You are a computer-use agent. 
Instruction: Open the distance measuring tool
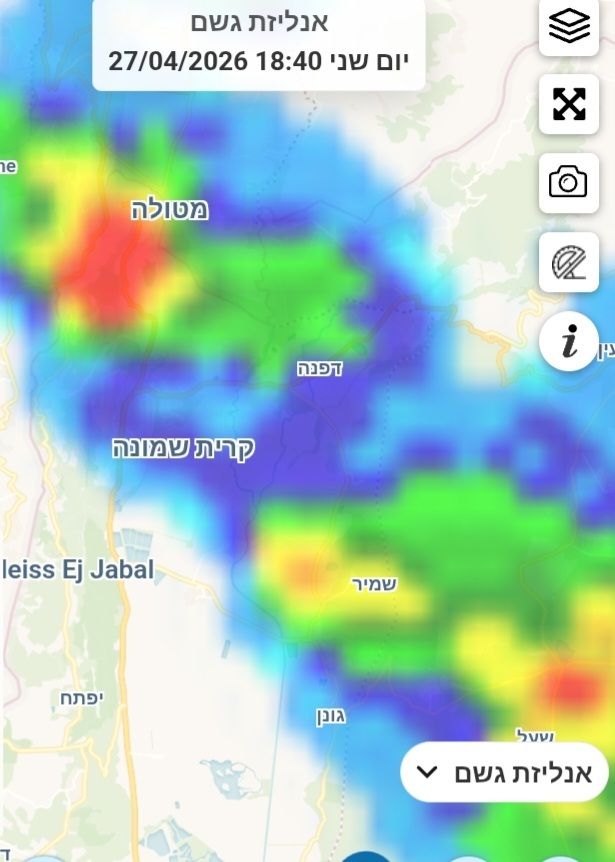coord(568,263)
